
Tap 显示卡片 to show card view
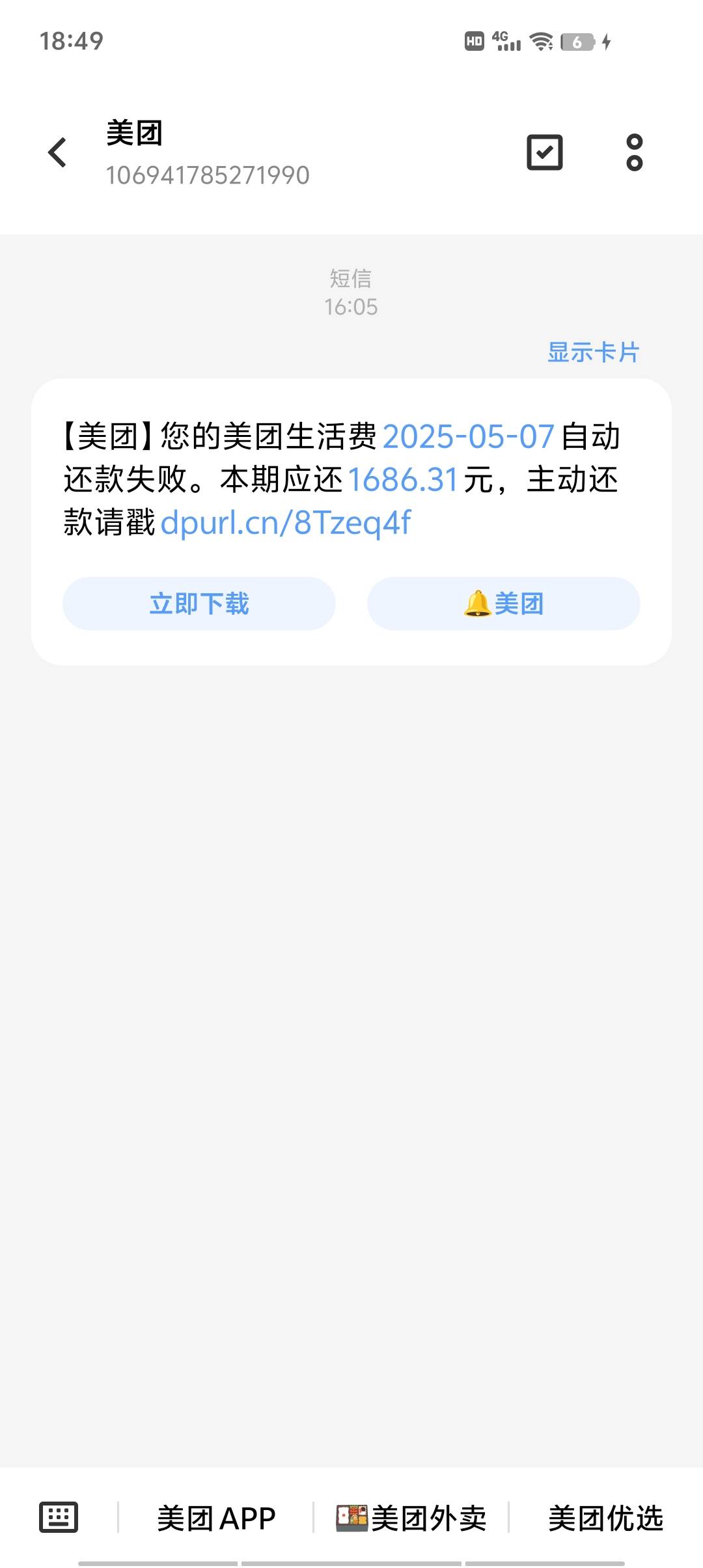pos(593,352)
